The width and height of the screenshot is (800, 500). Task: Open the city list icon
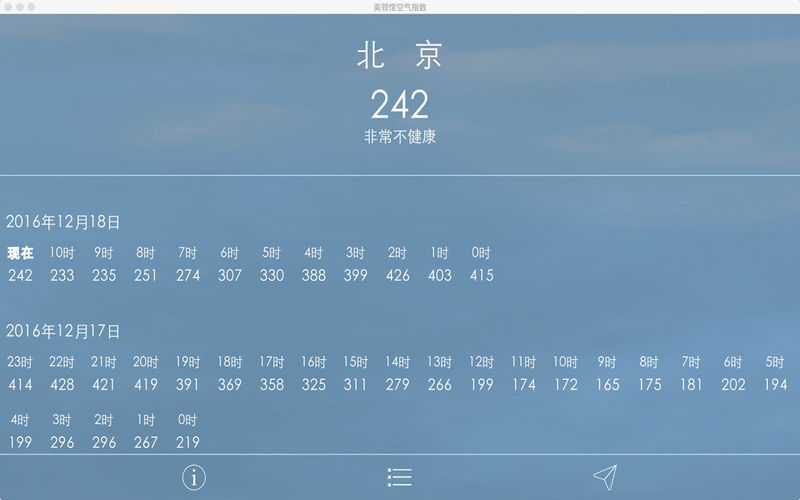(x=399, y=477)
